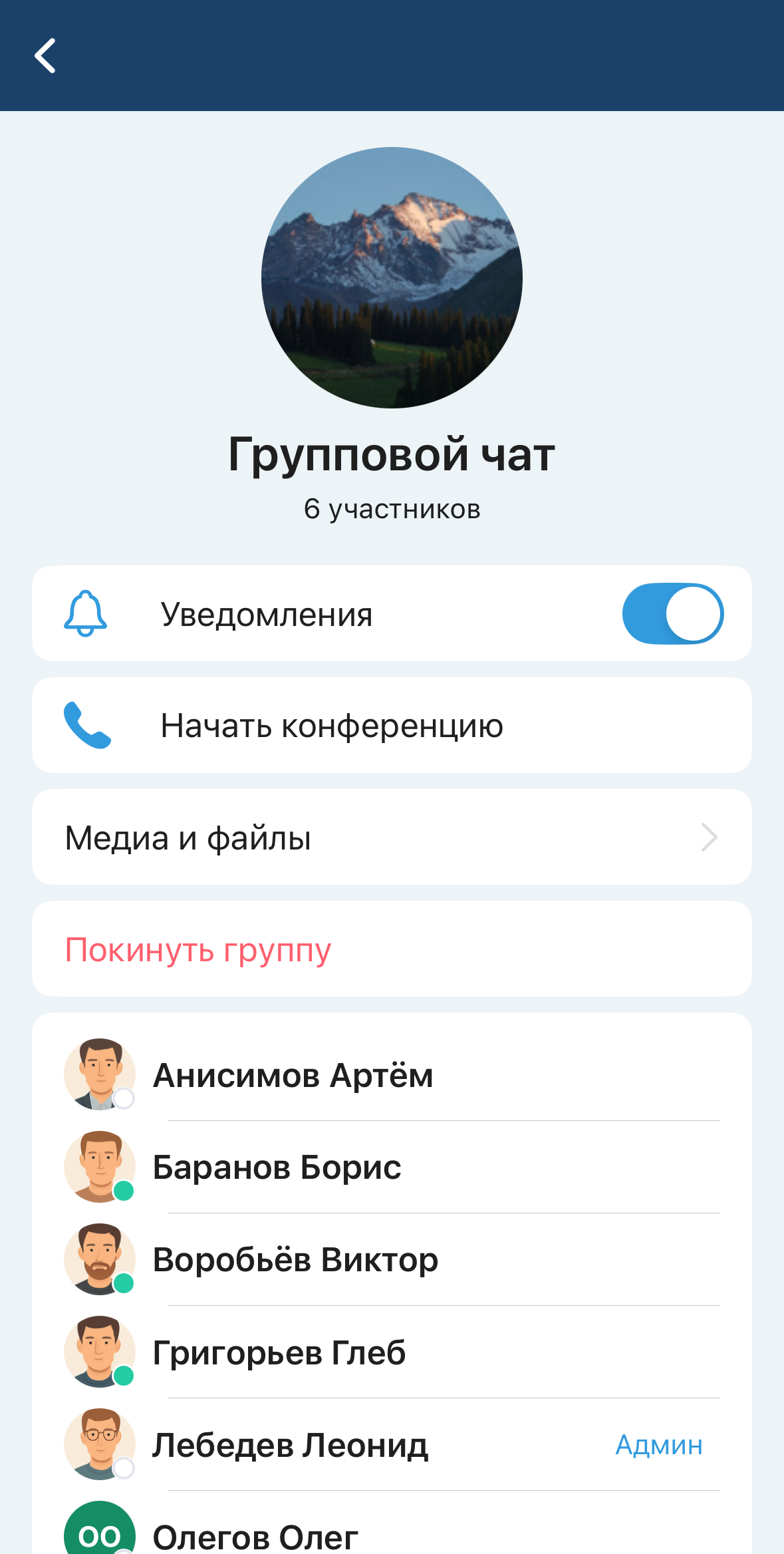Screen dimensions: 784x1554
Task: Tap Покинуть группу
Action: [198, 949]
